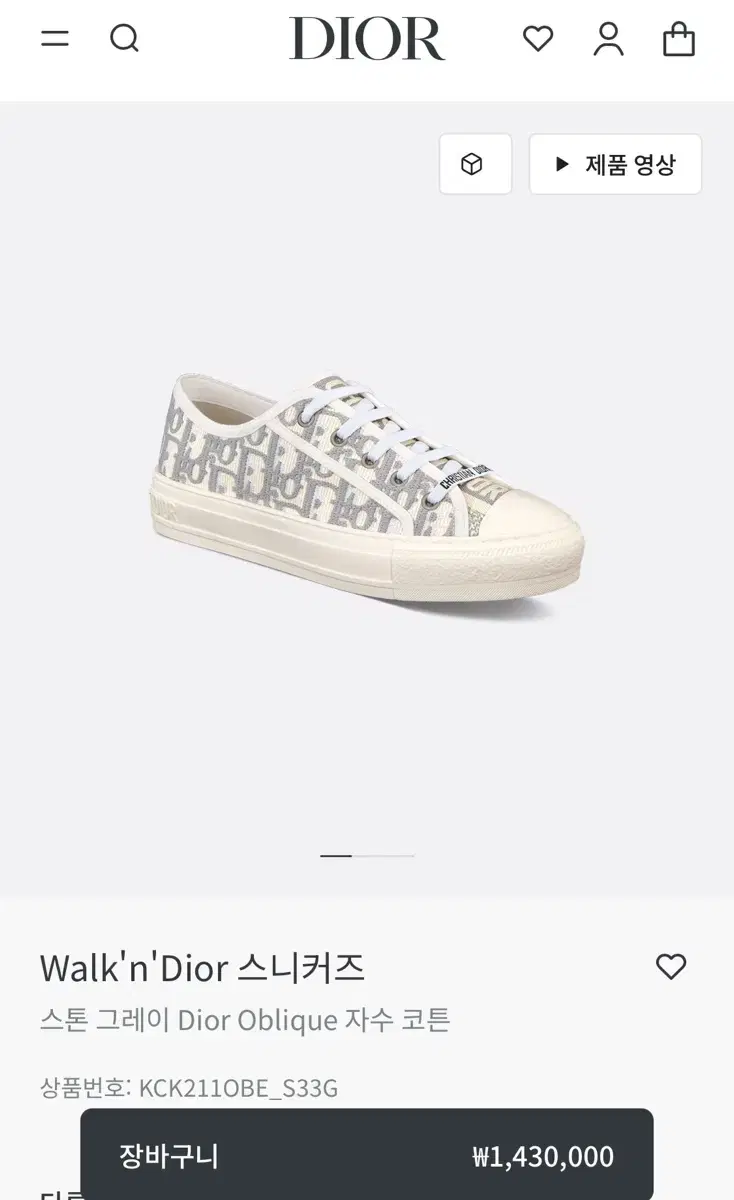This screenshot has height=1200, width=734.
Task: Open the shopping bag icon
Action: click(680, 38)
